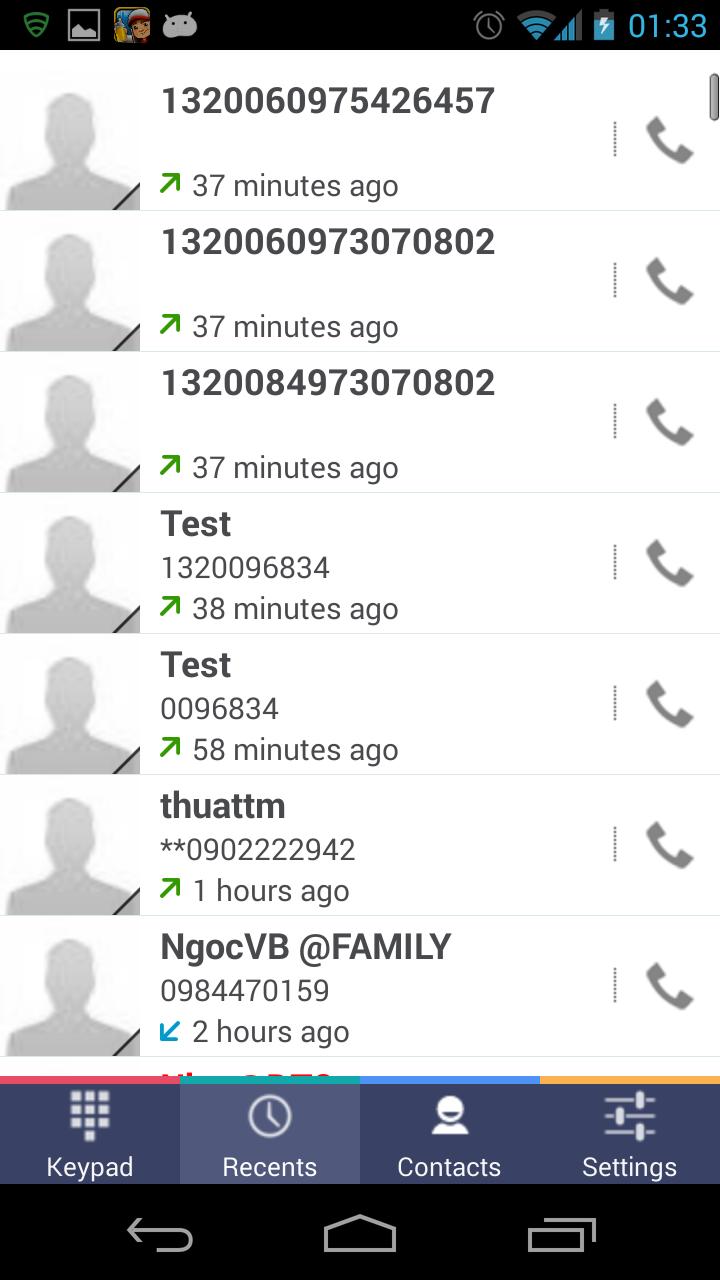This screenshot has height=1280, width=720.
Task: Switch to the Keypad tab
Action: (90, 1135)
